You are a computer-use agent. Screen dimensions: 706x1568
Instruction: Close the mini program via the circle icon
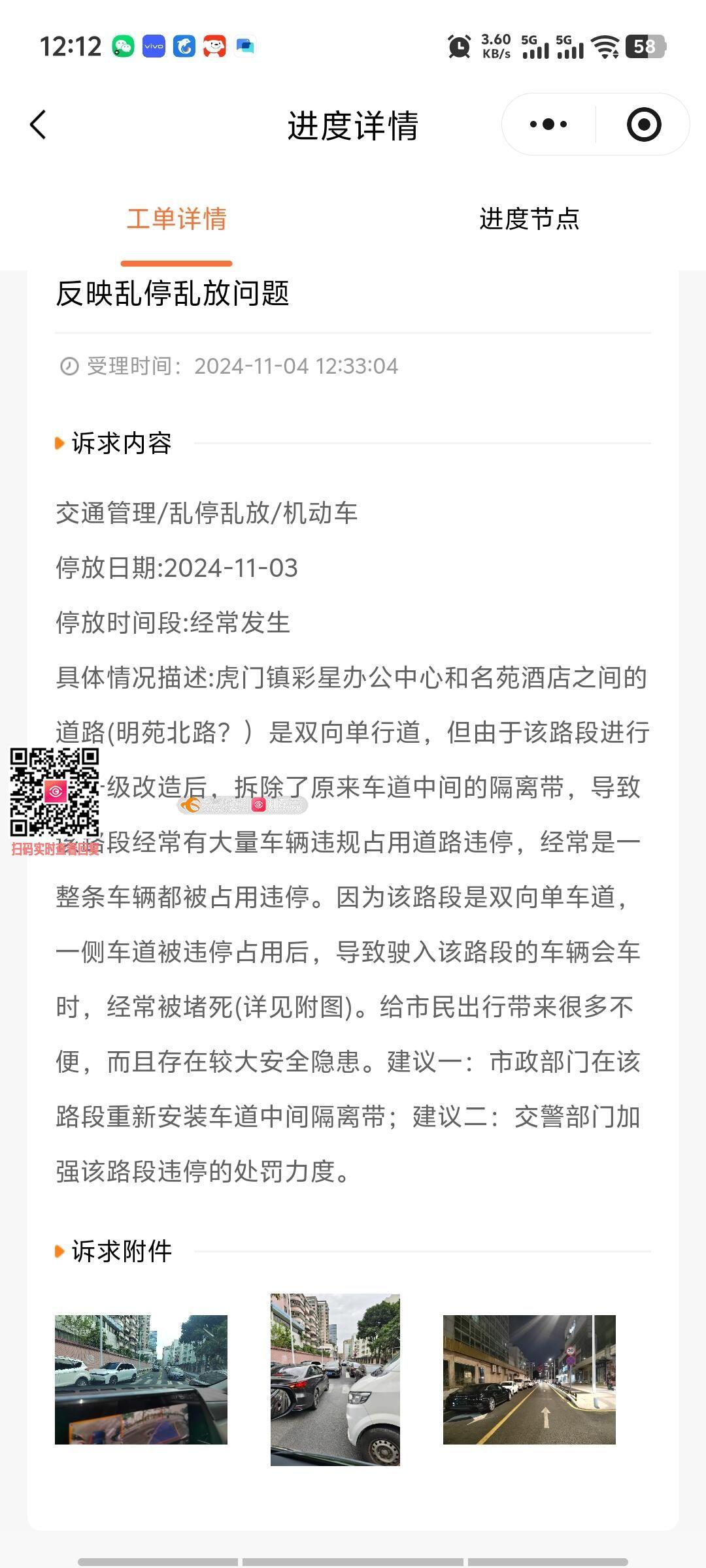(x=643, y=124)
